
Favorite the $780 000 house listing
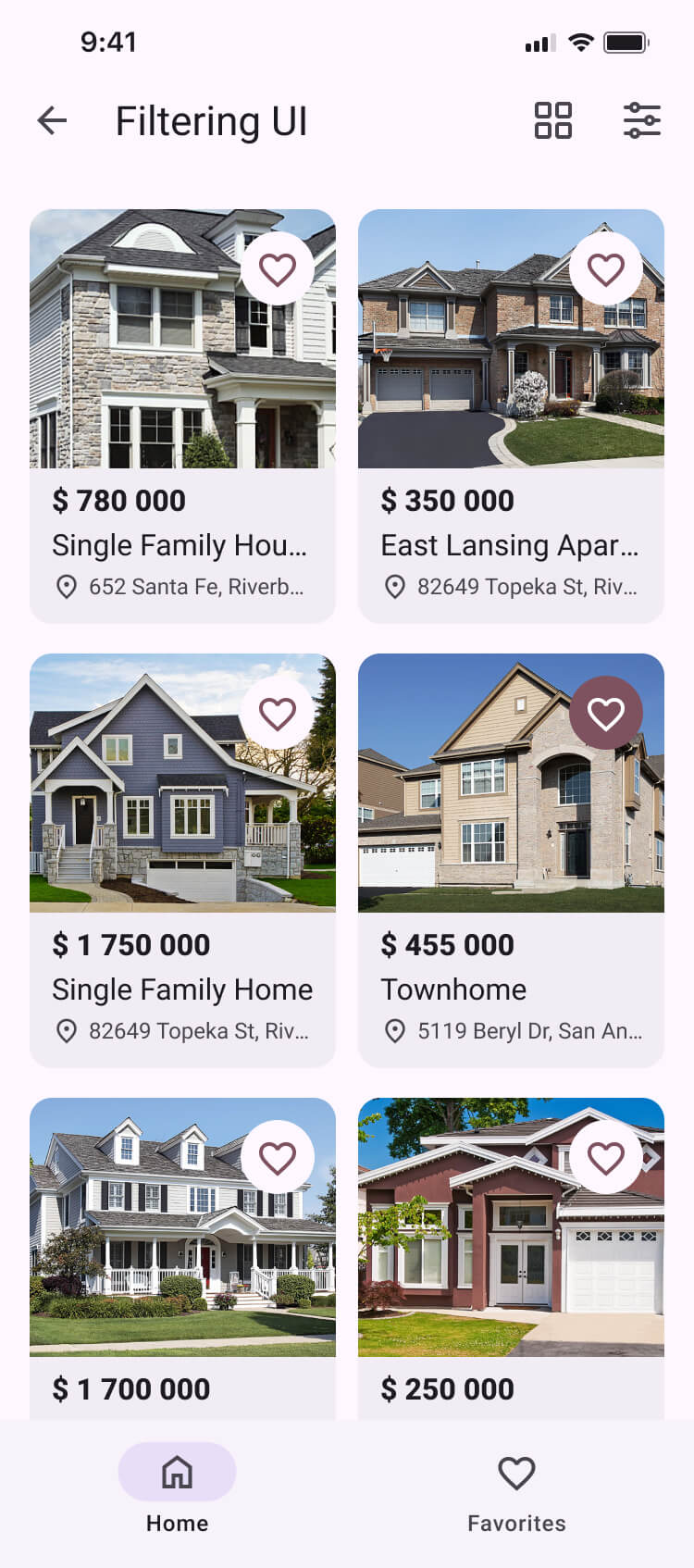[x=277, y=269]
